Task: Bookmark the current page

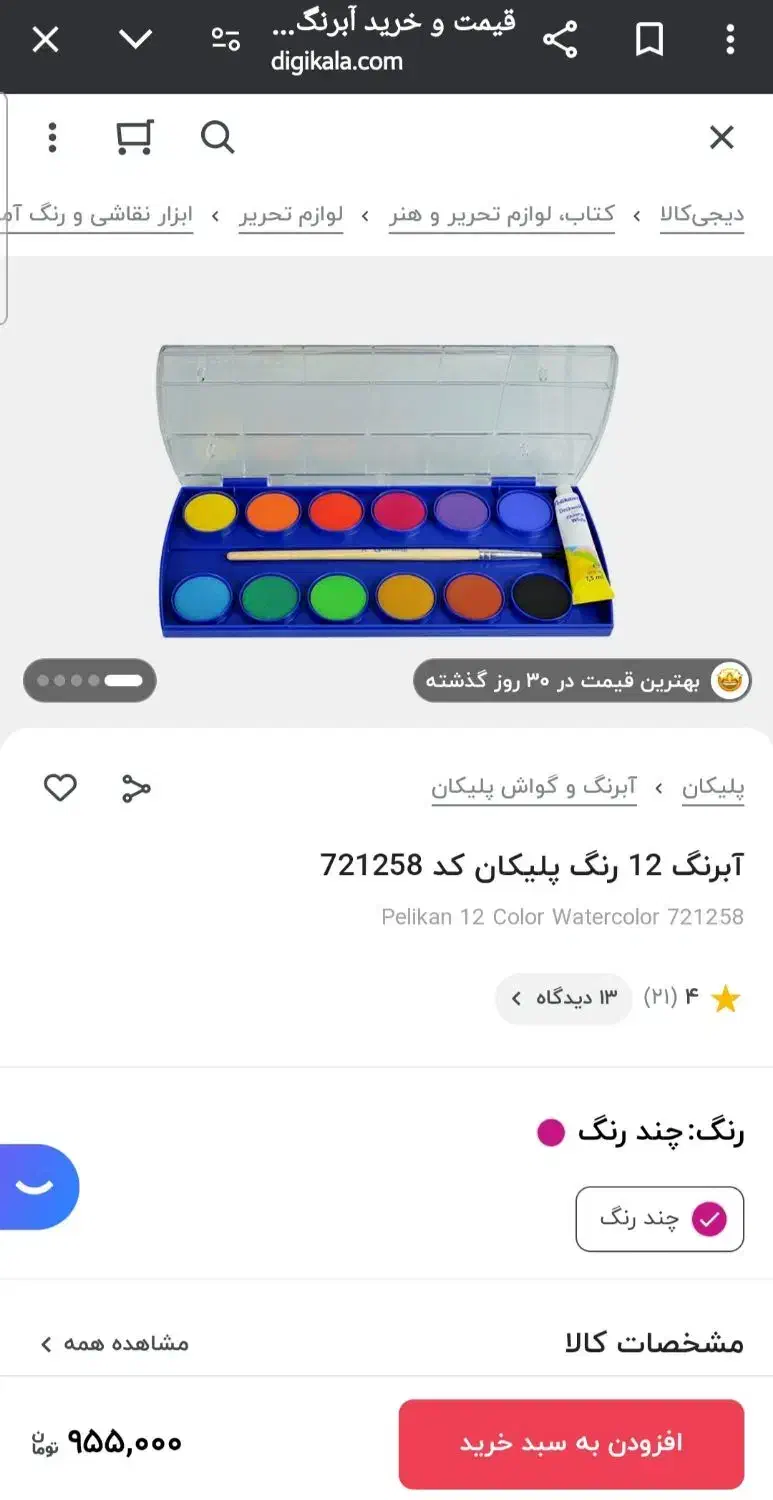Action: click(x=649, y=40)
